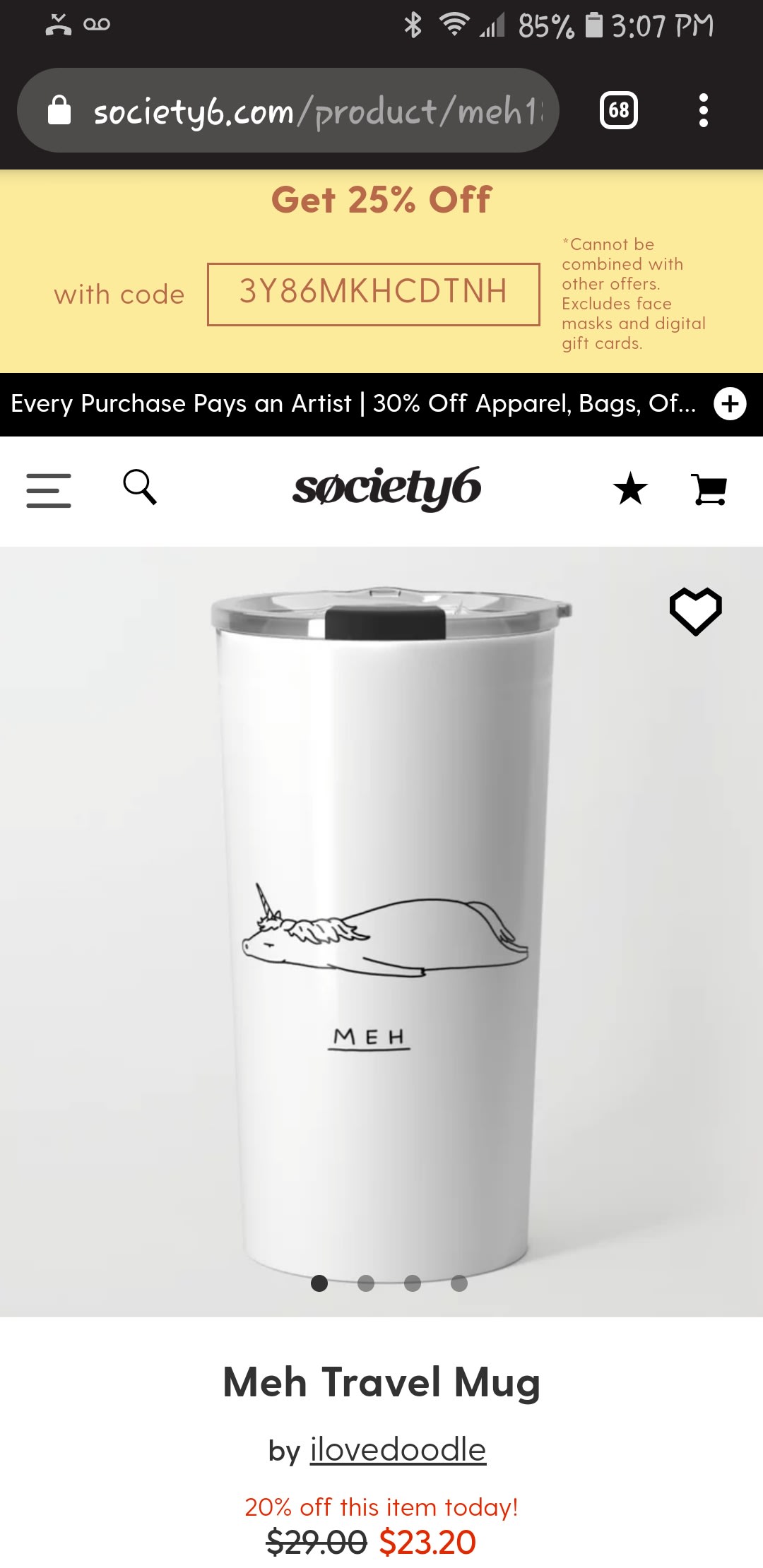Favorite the Meh Travel Mug with heart
Viewport: 763px width, 1568px height.
tap(695, 612)
